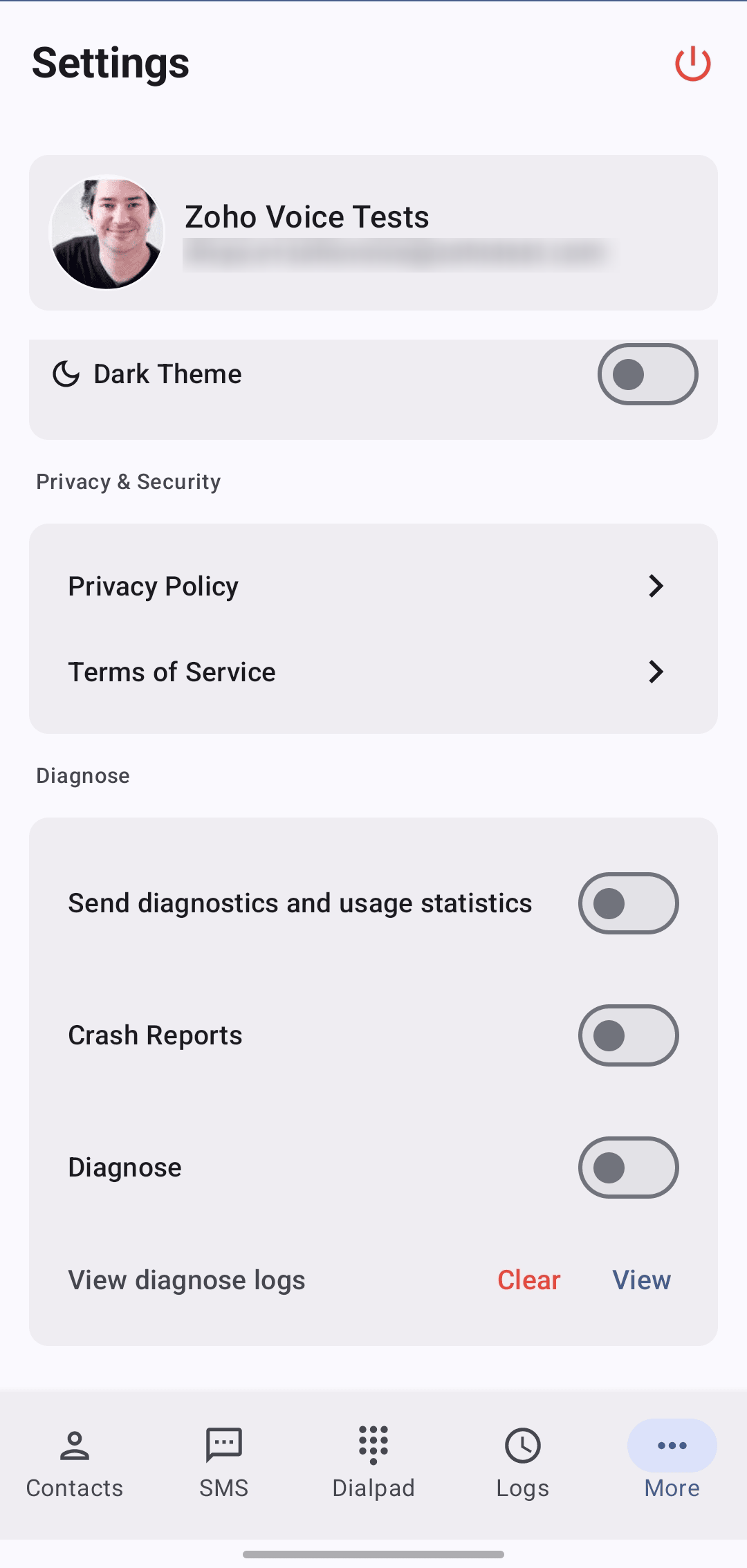View the diagnose logs
The image size is (747, 1568).
(641, 1280)
